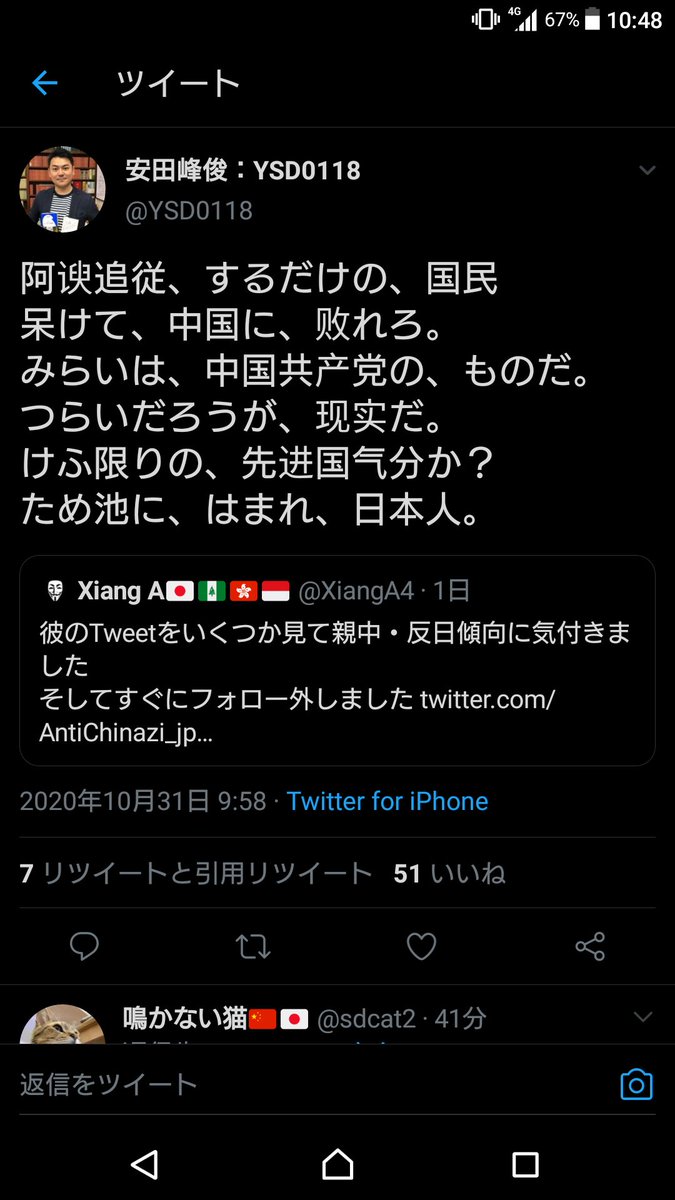Tap the Twitter for iPhone source link

pos(387,801)
